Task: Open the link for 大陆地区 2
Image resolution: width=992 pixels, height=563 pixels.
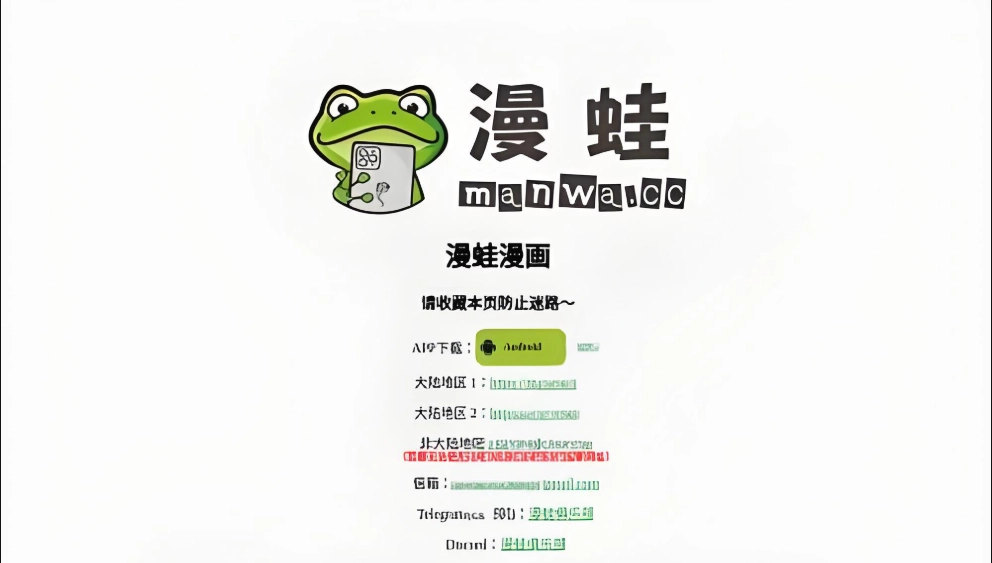Action: tap(534, 414)
